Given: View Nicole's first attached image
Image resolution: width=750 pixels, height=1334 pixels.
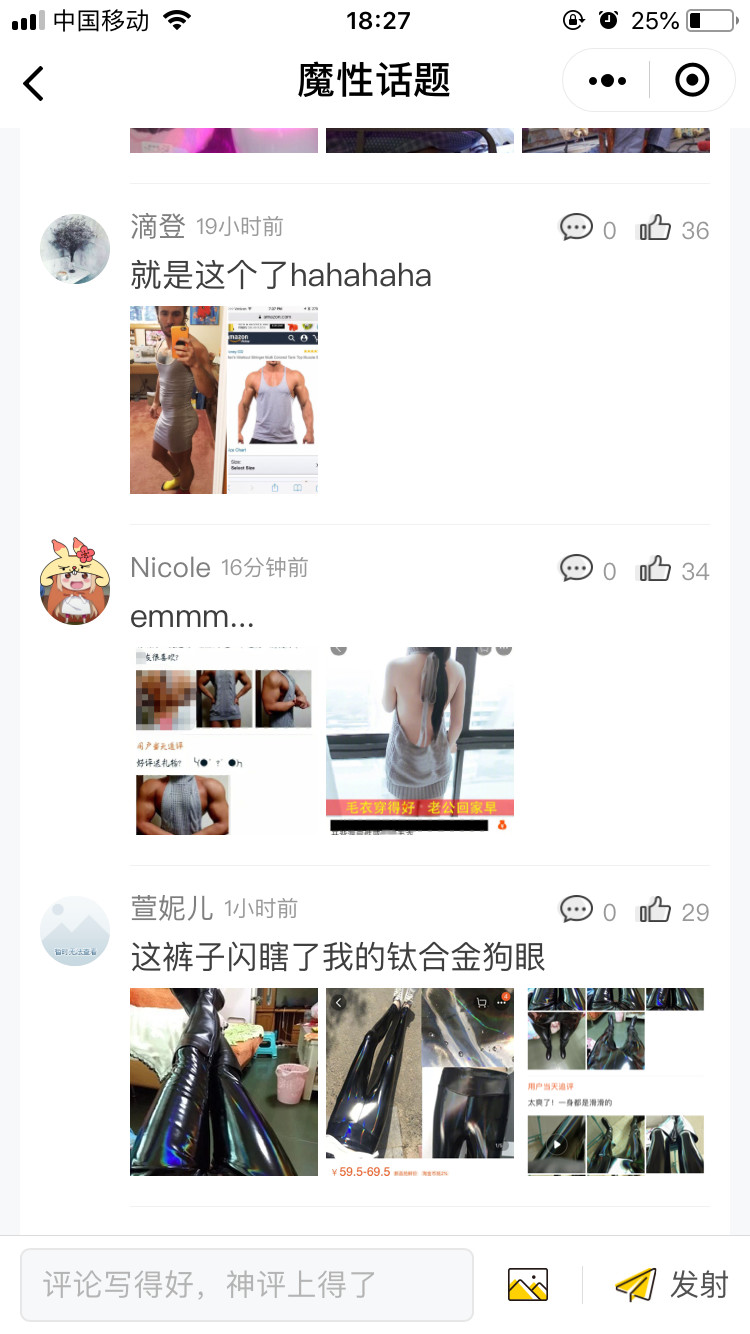Looking at the screenshot, I should pos(224,741).
